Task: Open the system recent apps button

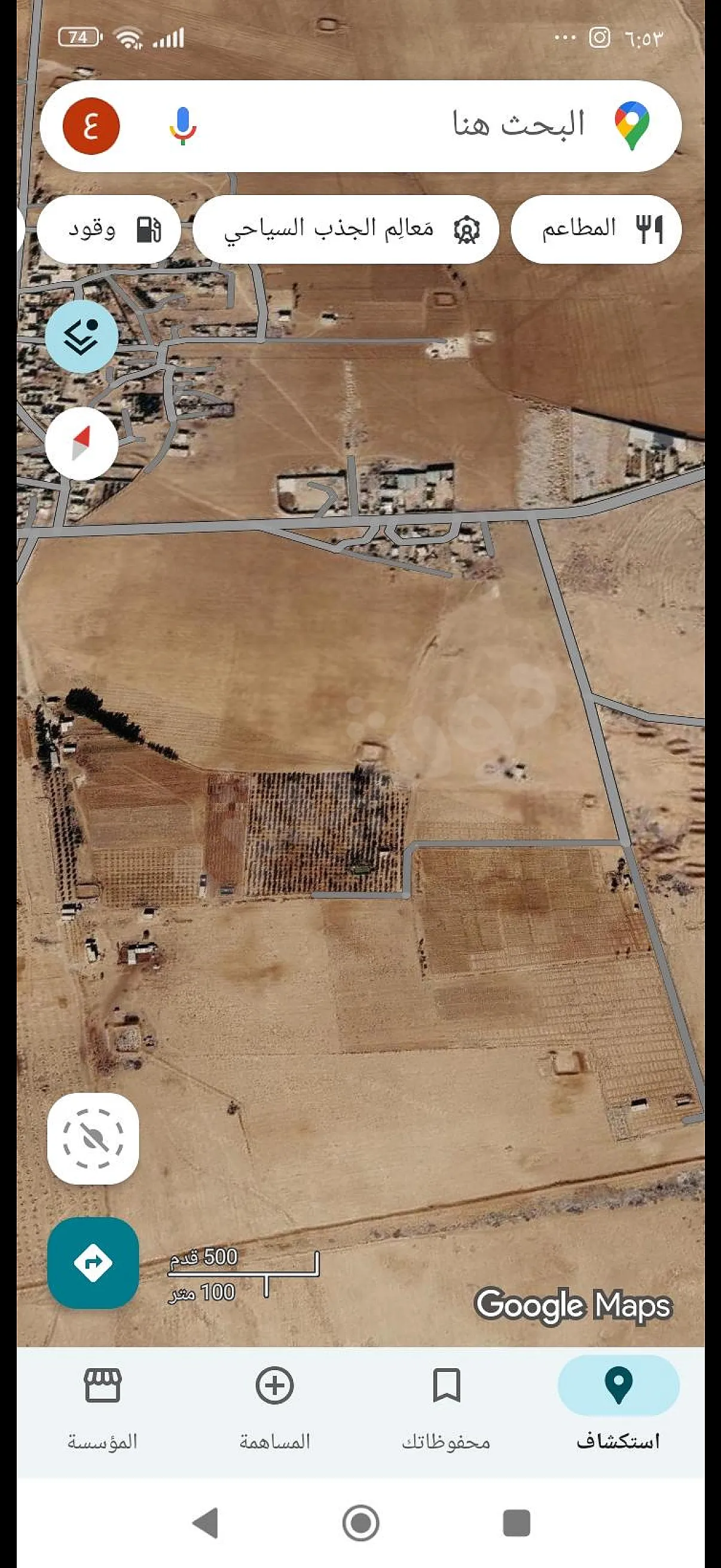Action: [x=517, y=1524]
